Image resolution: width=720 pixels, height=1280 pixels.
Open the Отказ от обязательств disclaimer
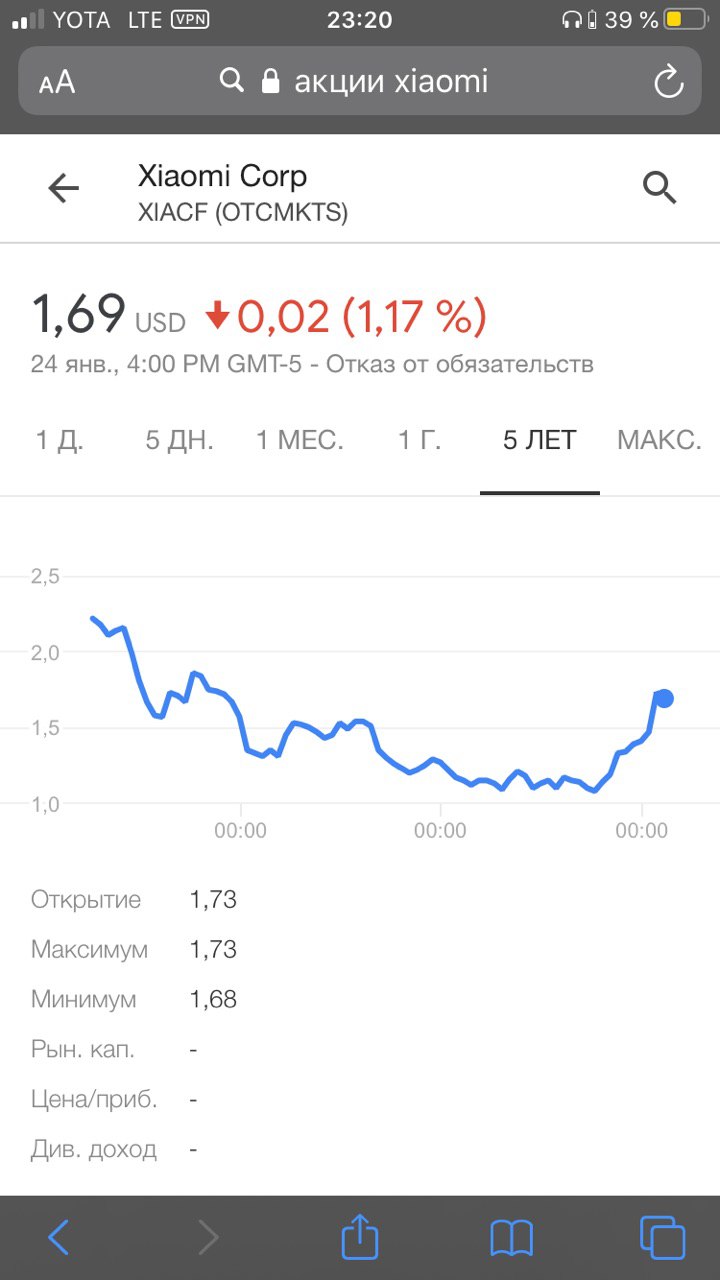(460, 364)
